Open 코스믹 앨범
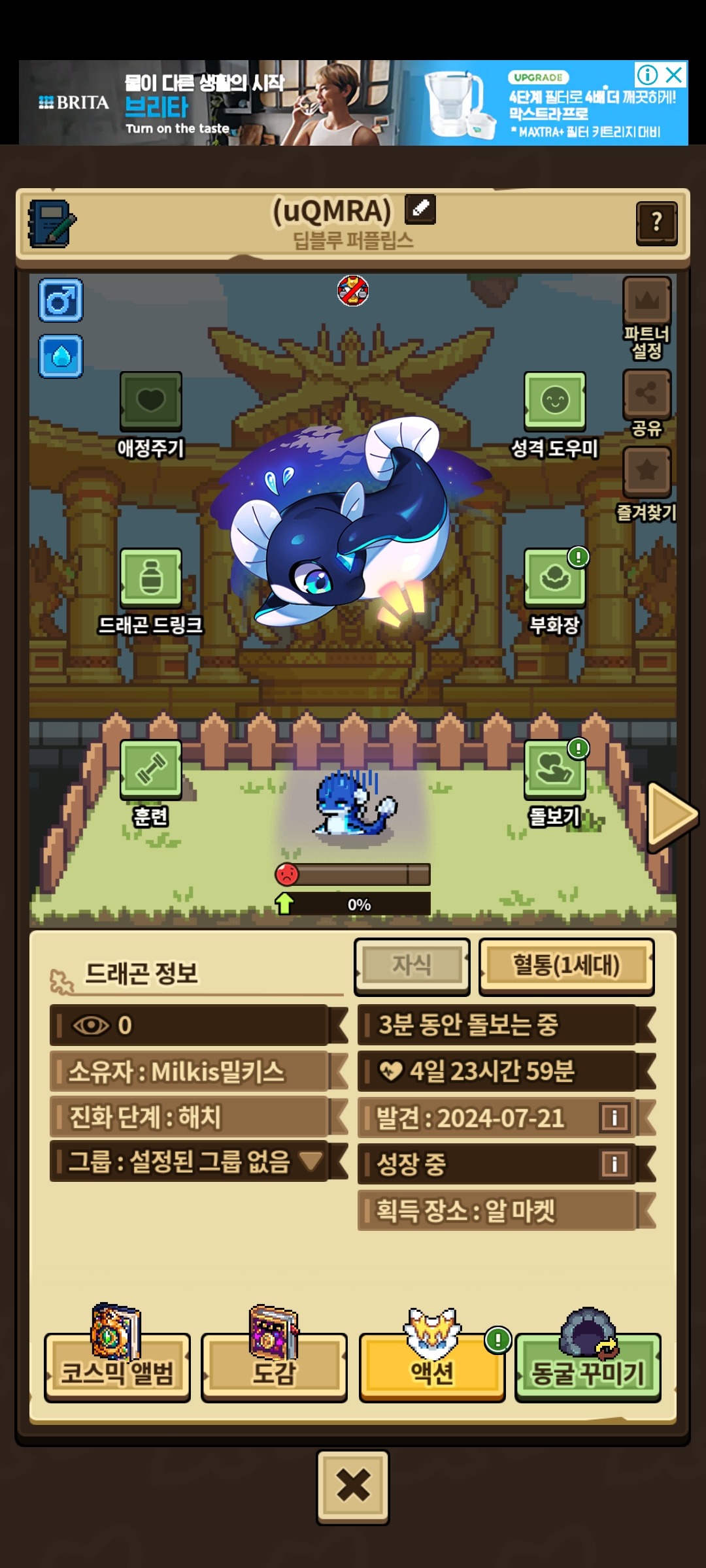Viewport: 706px width, 1568px height. [117, 1367]
